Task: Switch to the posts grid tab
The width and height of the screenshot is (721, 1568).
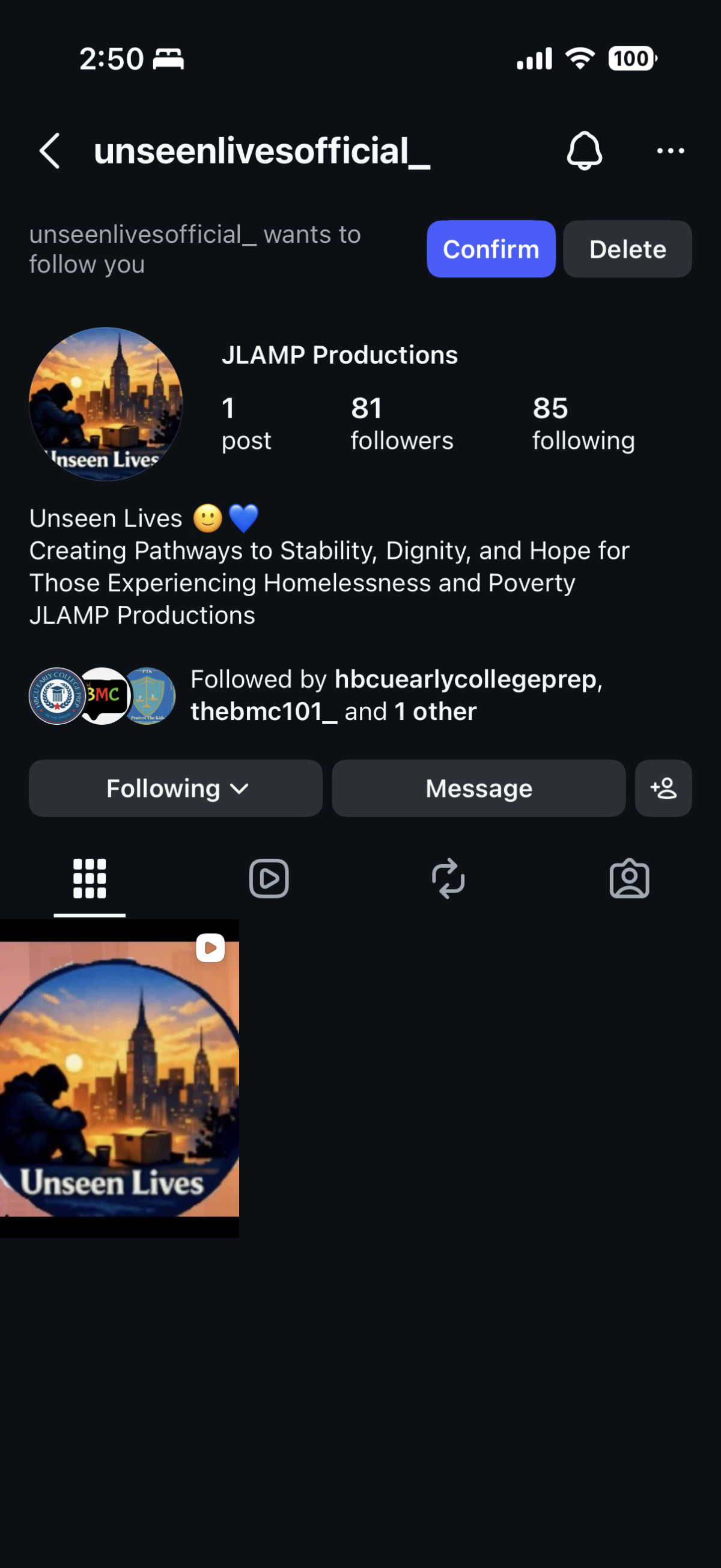Action: coord(90,878)
